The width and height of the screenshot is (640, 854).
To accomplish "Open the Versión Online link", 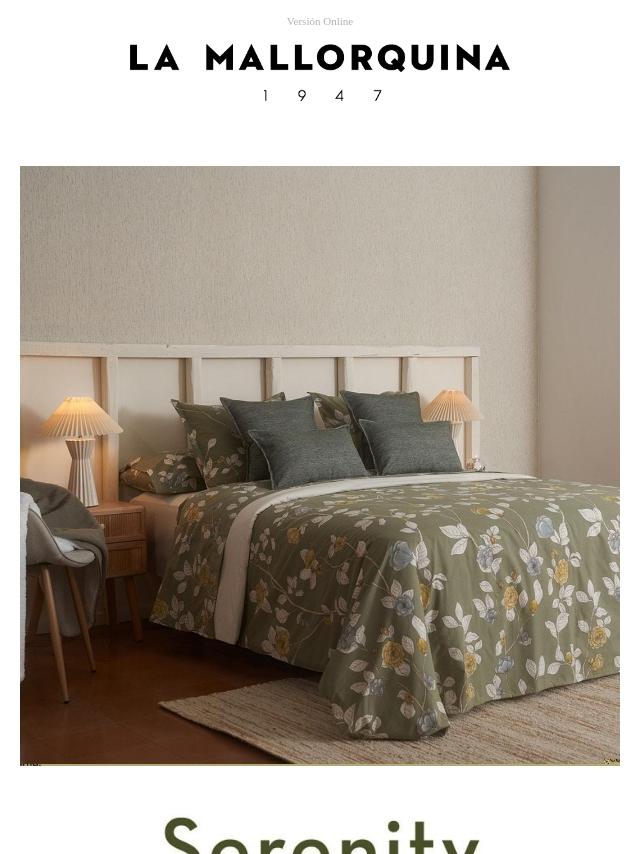I will [320, 21].
